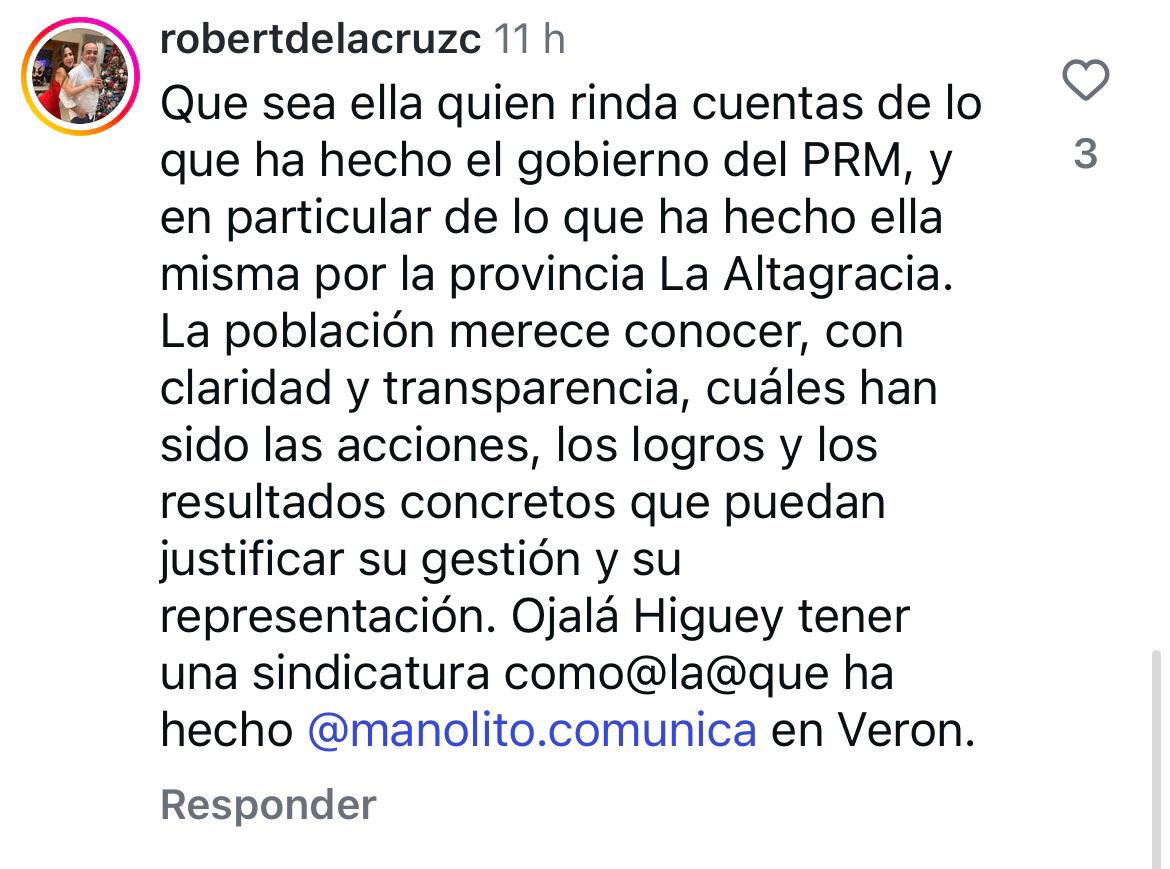Like robertdelacruzc's comment with the heart

1086,82
